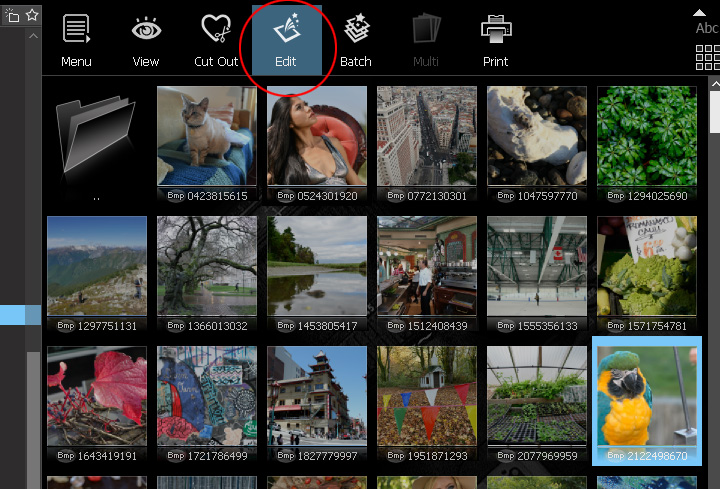Select the red leaf photo 1643419191
The image size is (720, 489).
(96, 396)
